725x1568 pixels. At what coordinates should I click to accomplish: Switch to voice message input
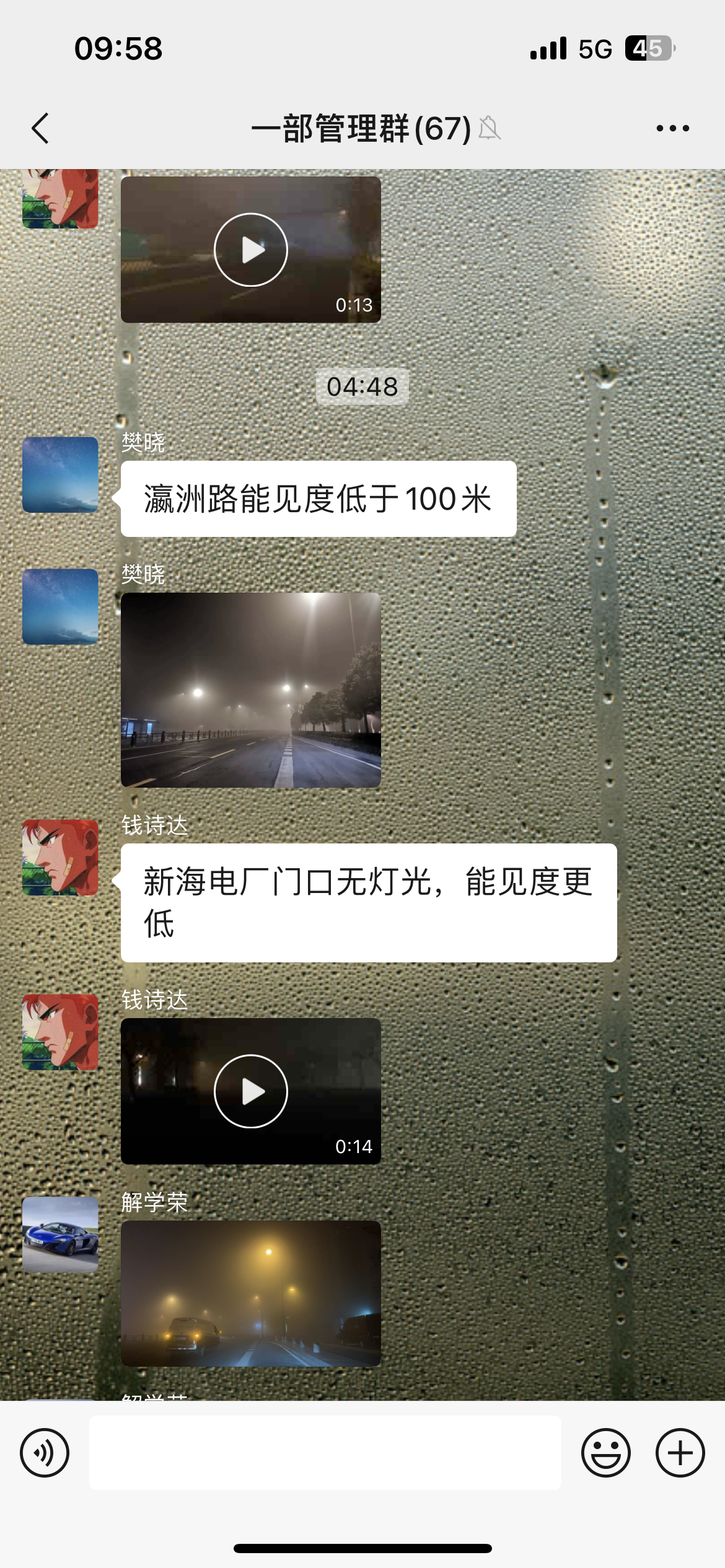tap(45, 1453)
